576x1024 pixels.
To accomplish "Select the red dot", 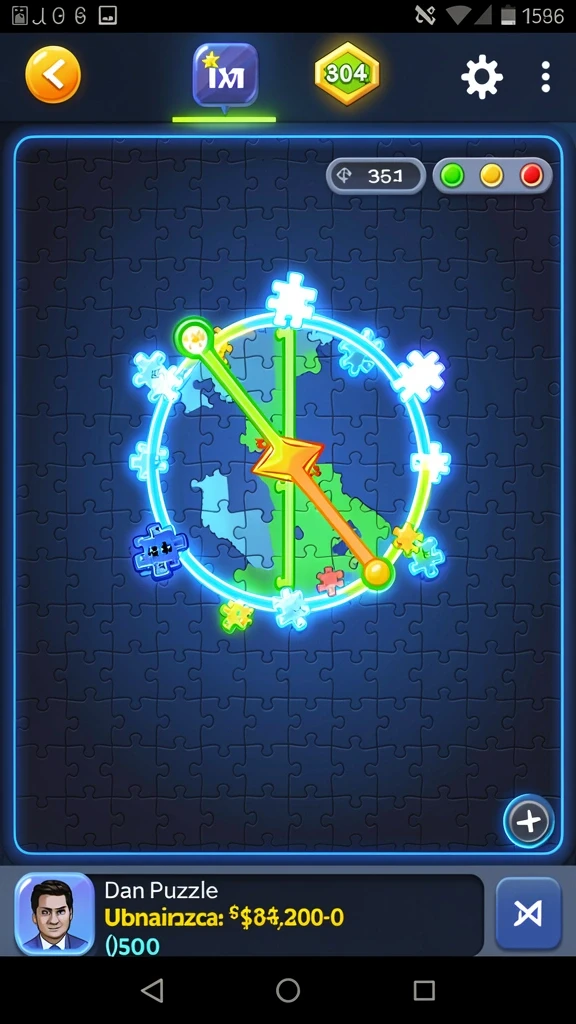I will pyautogui.click(x=532, y=176).
